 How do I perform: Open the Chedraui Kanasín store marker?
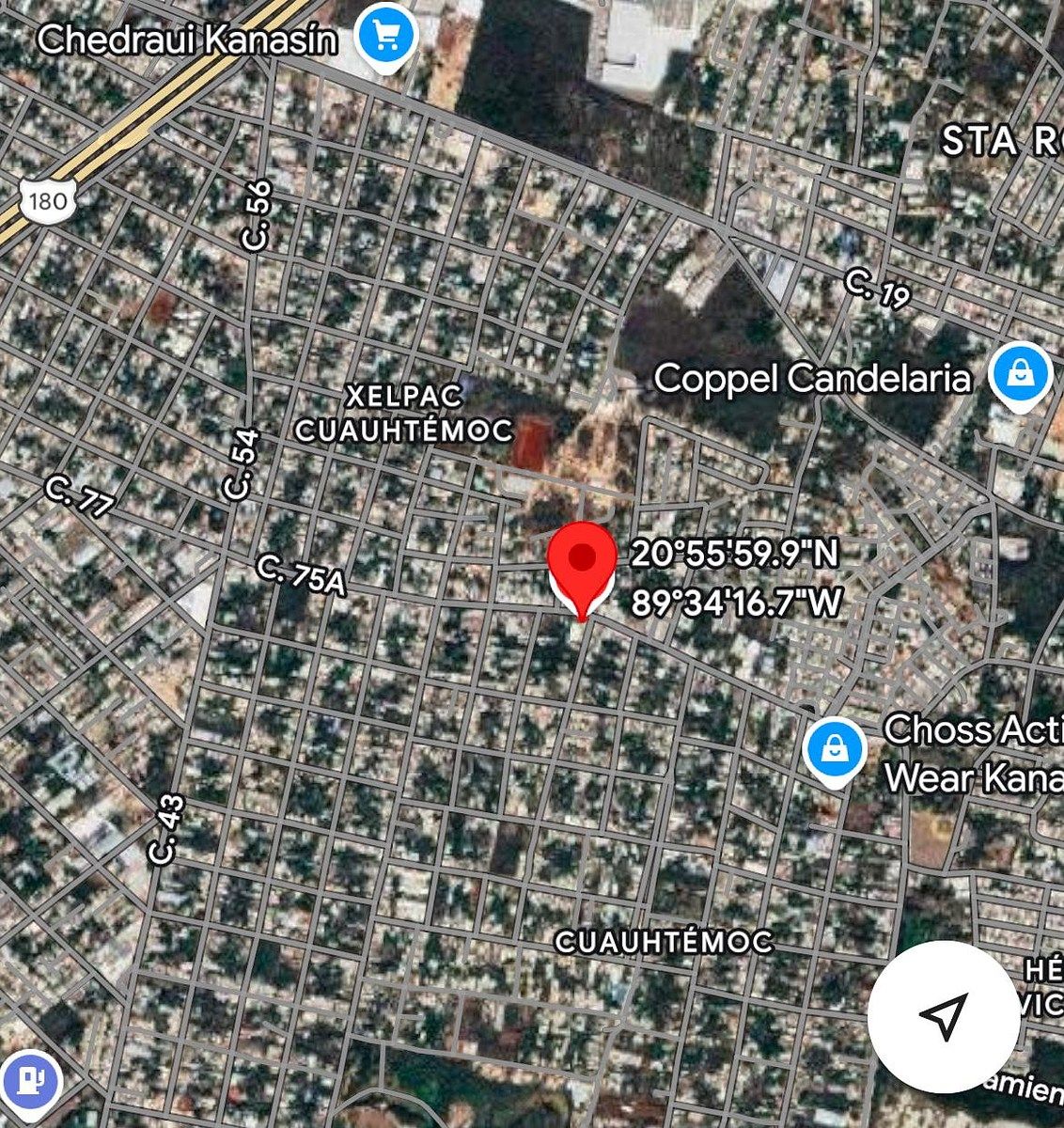pyautogui.click(x=385, y=38)
